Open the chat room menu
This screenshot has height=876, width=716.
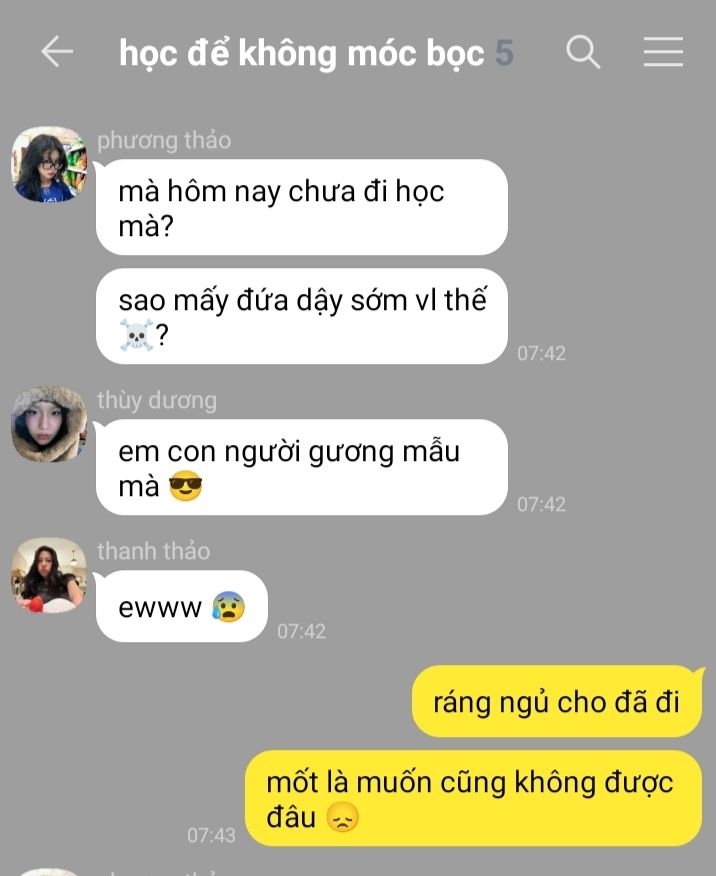point(663,52)
